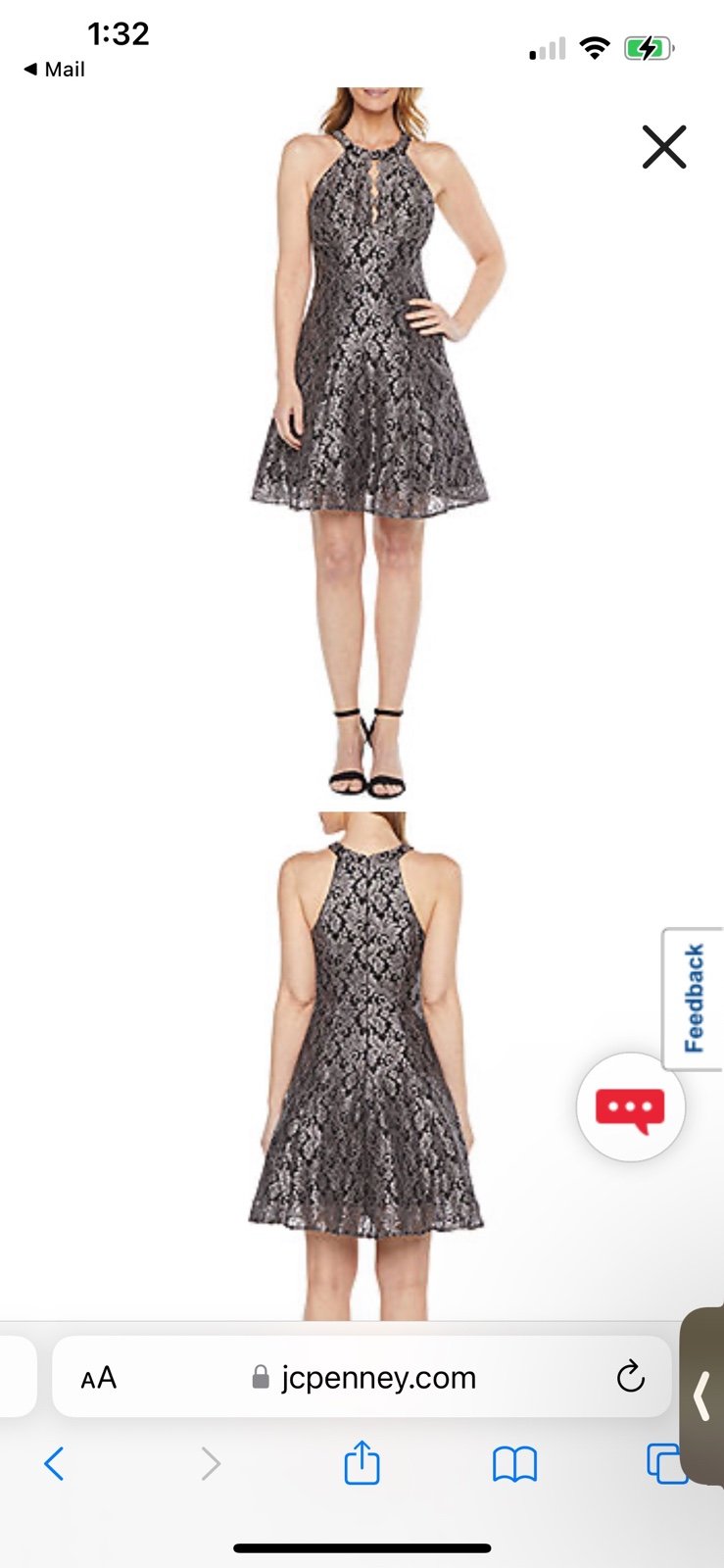This screenshot has width=724, height=1568.
Task: Share this page
Action: click(x=362, y=1462)
